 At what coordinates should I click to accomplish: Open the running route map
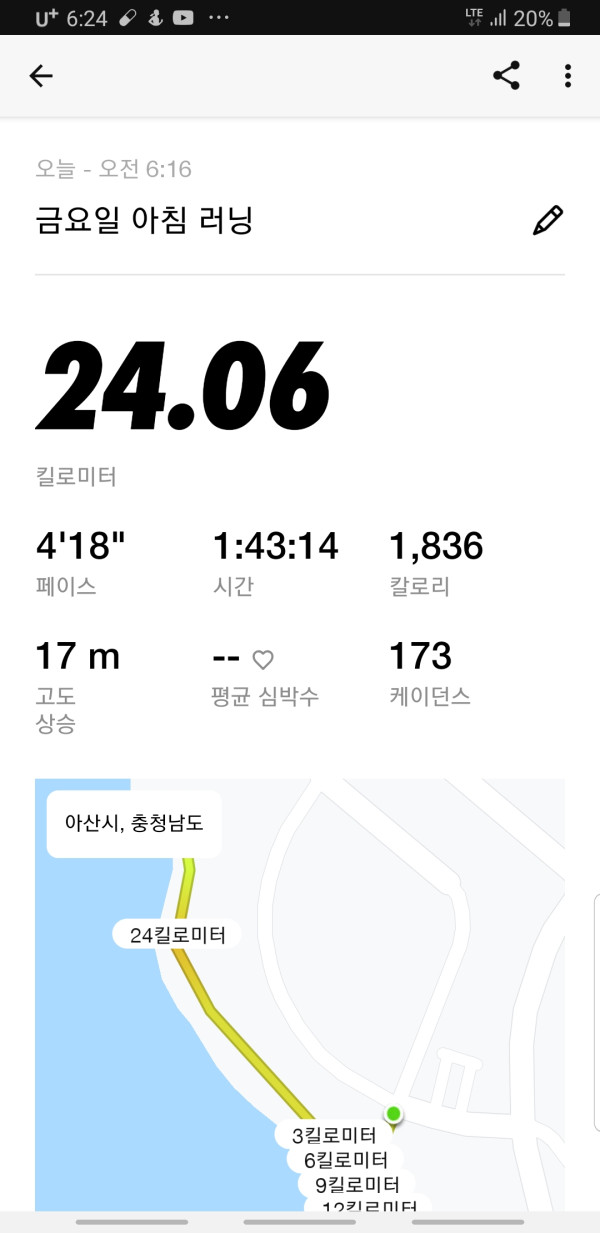point(300,995)
